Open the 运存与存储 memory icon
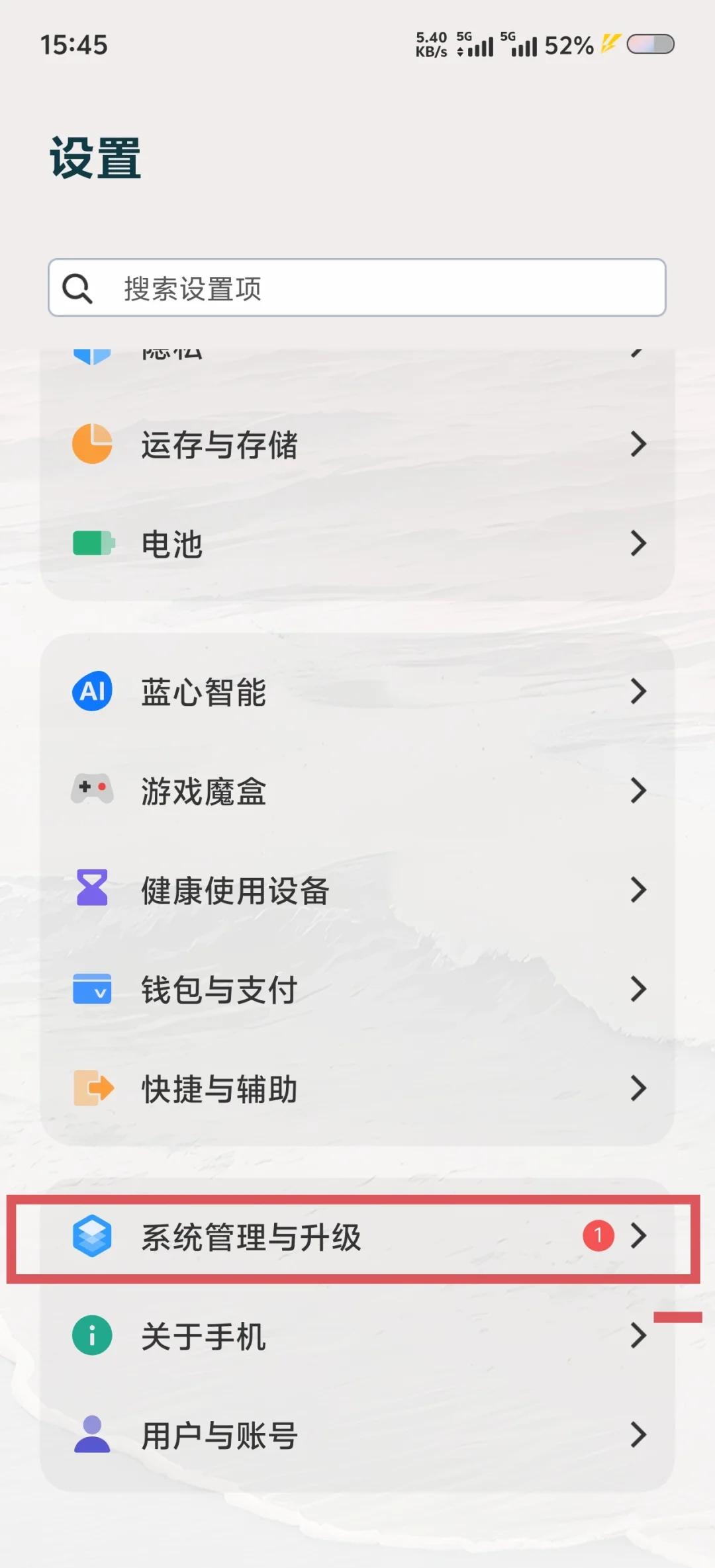The width and height of the screenshot is (715, 1568). click(x=92, y=445)
